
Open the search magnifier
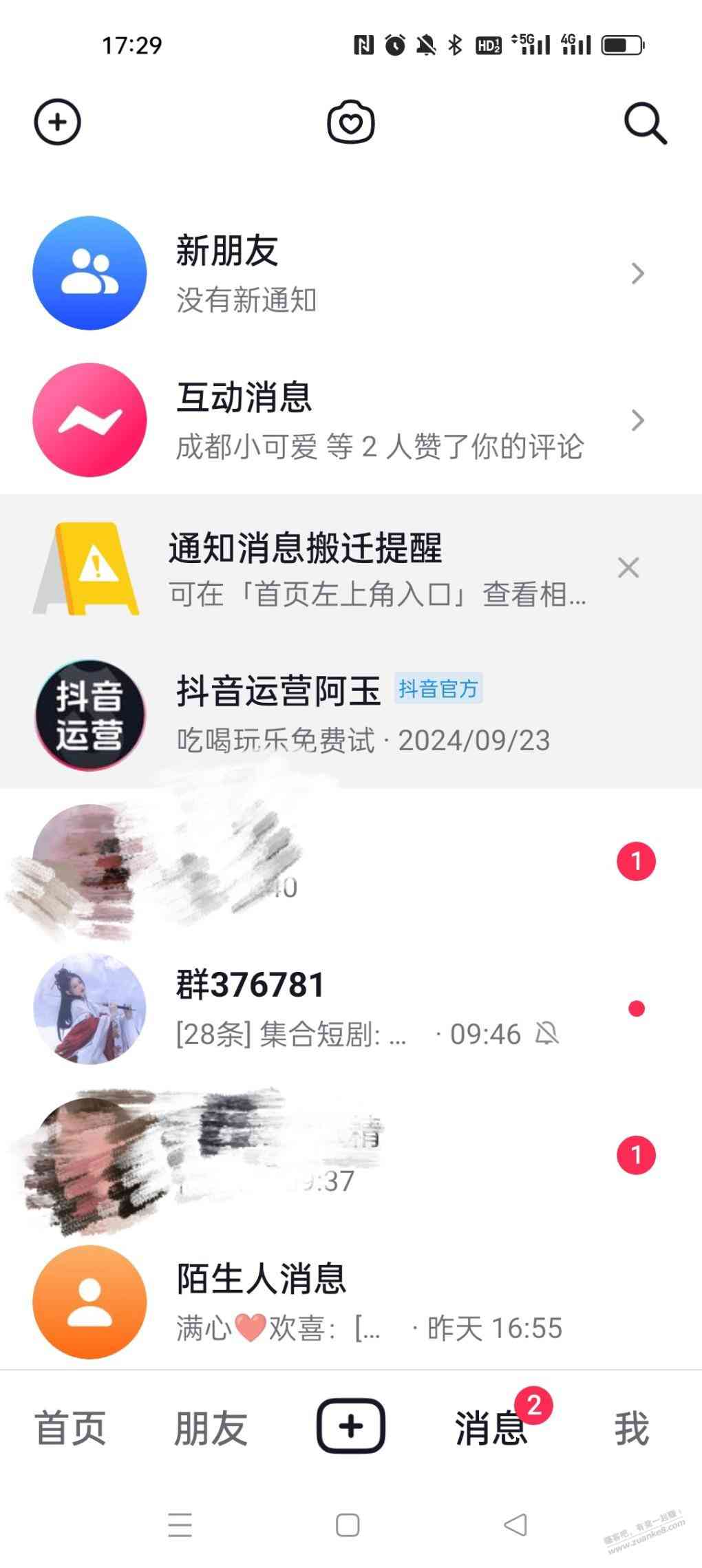tap(645, 124)
